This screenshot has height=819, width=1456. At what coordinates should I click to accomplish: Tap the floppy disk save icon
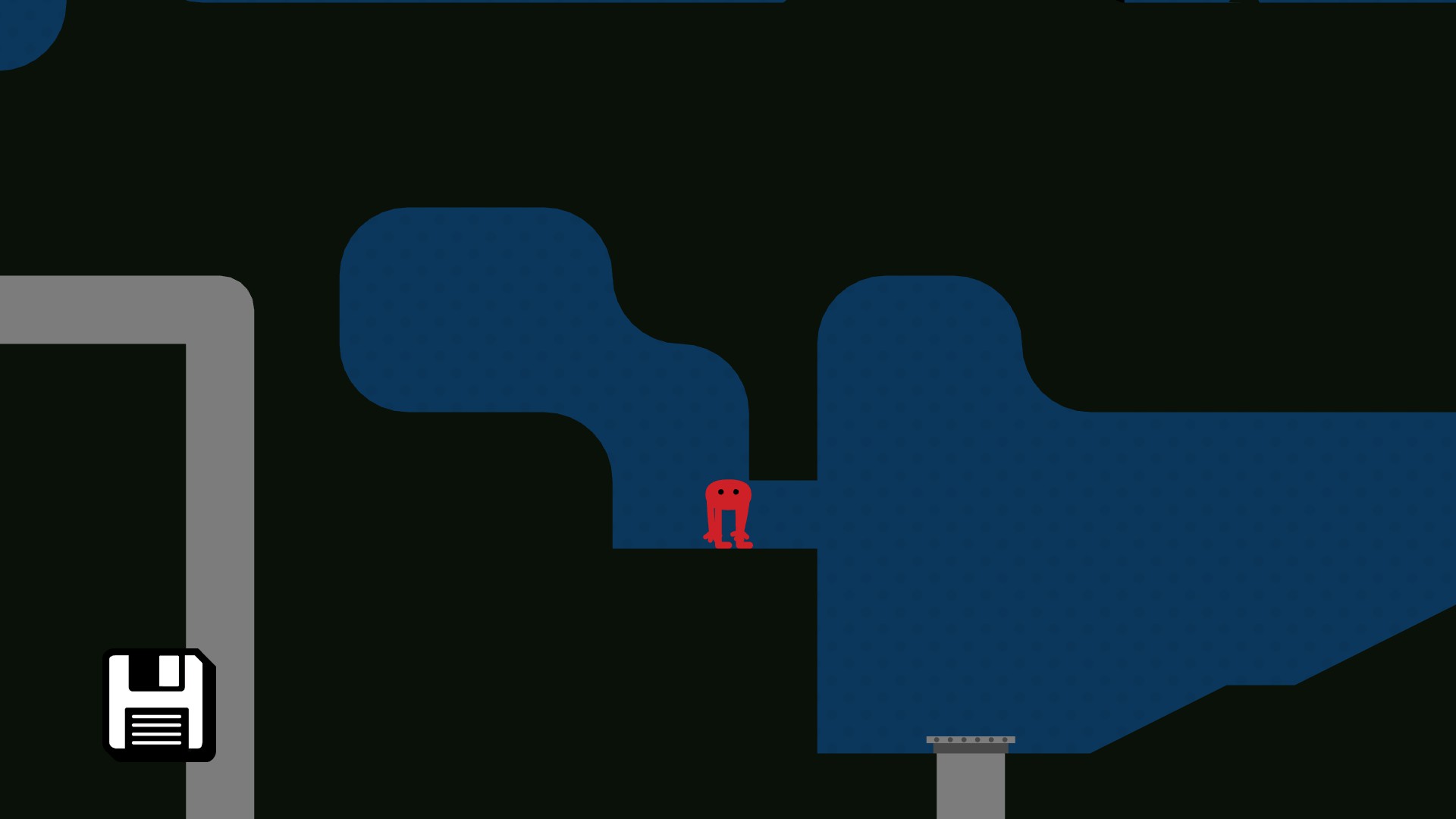click(159, 704)
